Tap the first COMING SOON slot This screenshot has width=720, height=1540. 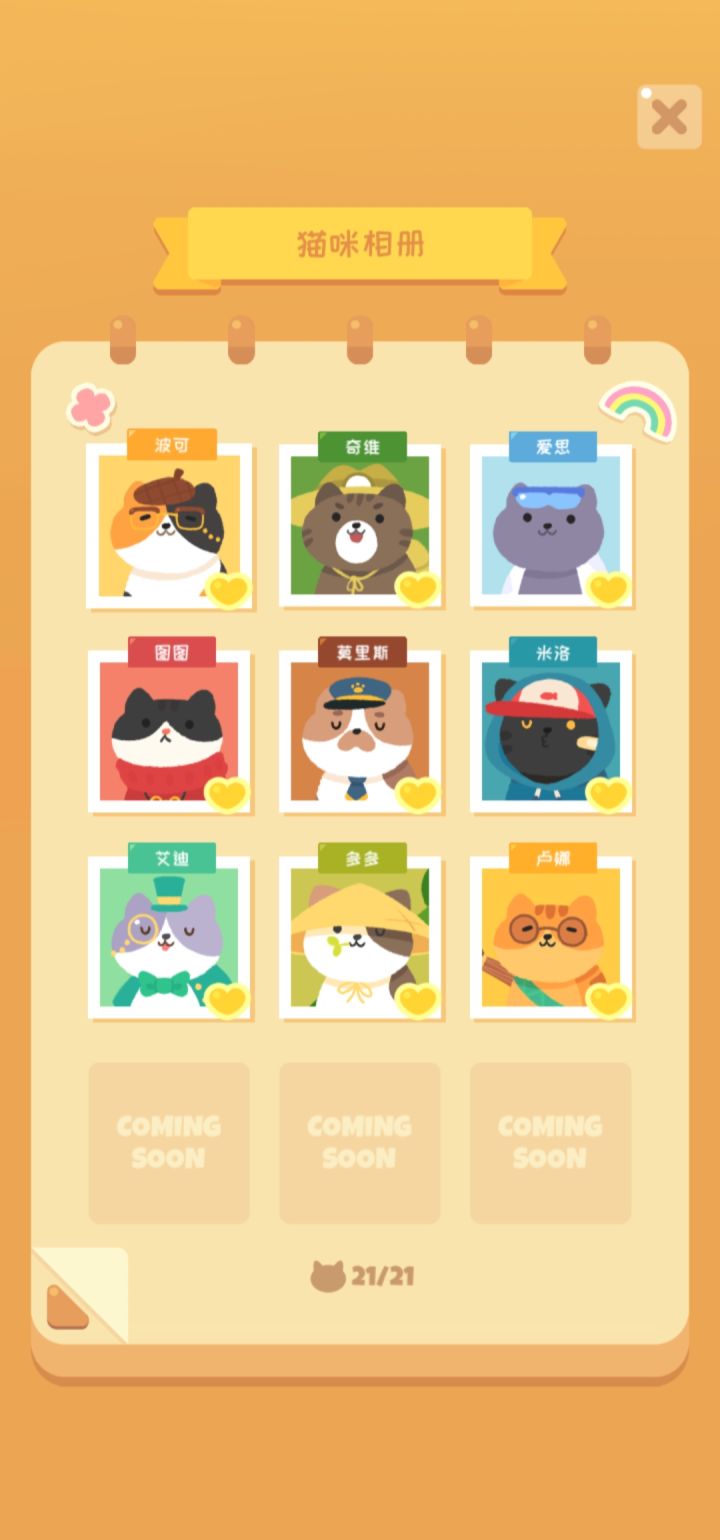pos(169,1143)
